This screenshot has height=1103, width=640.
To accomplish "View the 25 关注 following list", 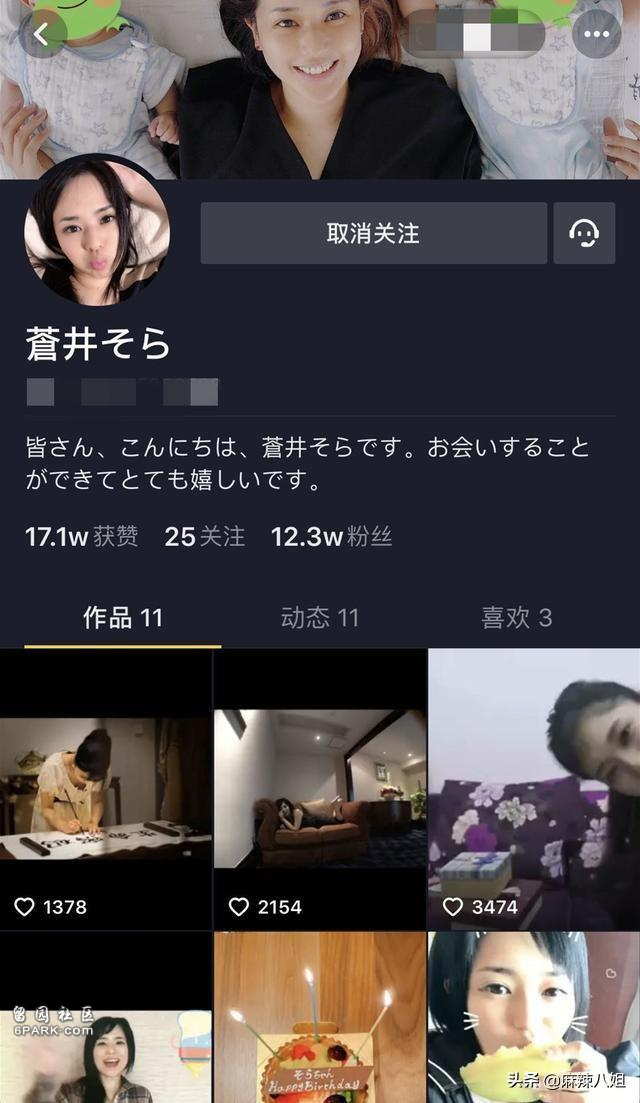I will [205, 536].
